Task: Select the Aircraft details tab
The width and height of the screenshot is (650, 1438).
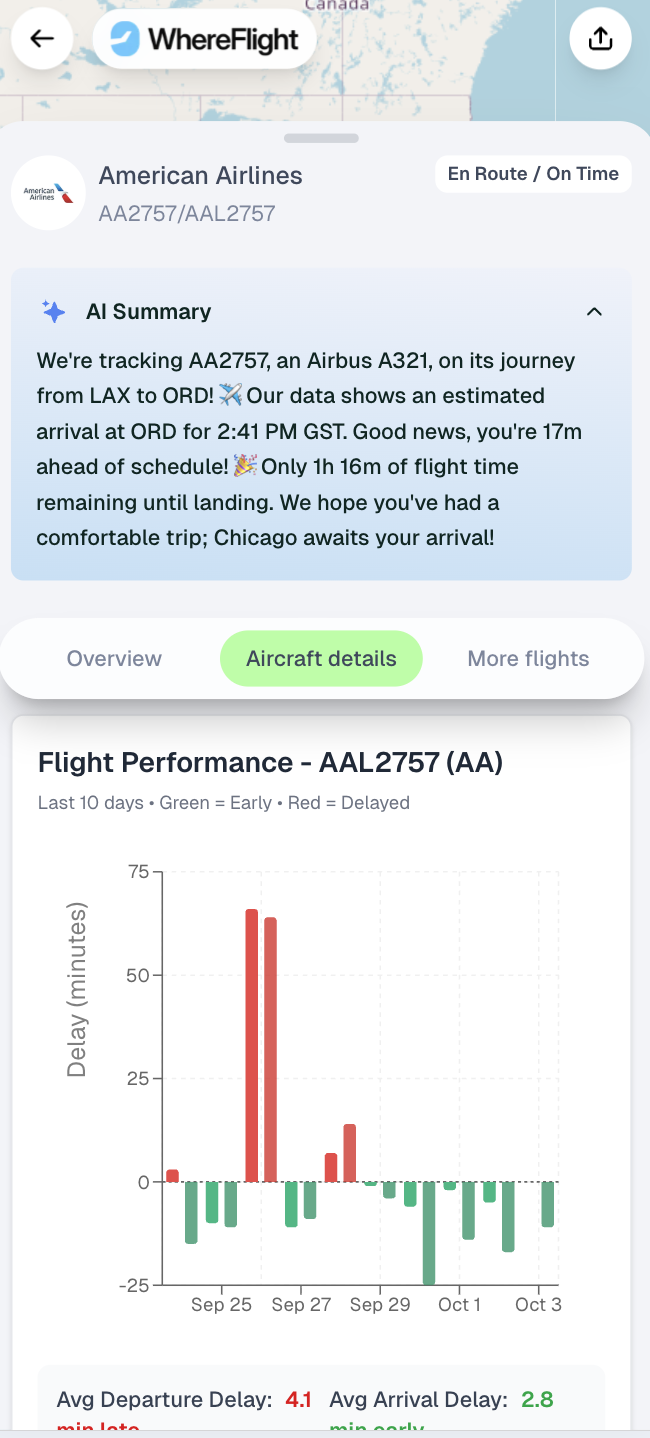Action: coord(321,659)
